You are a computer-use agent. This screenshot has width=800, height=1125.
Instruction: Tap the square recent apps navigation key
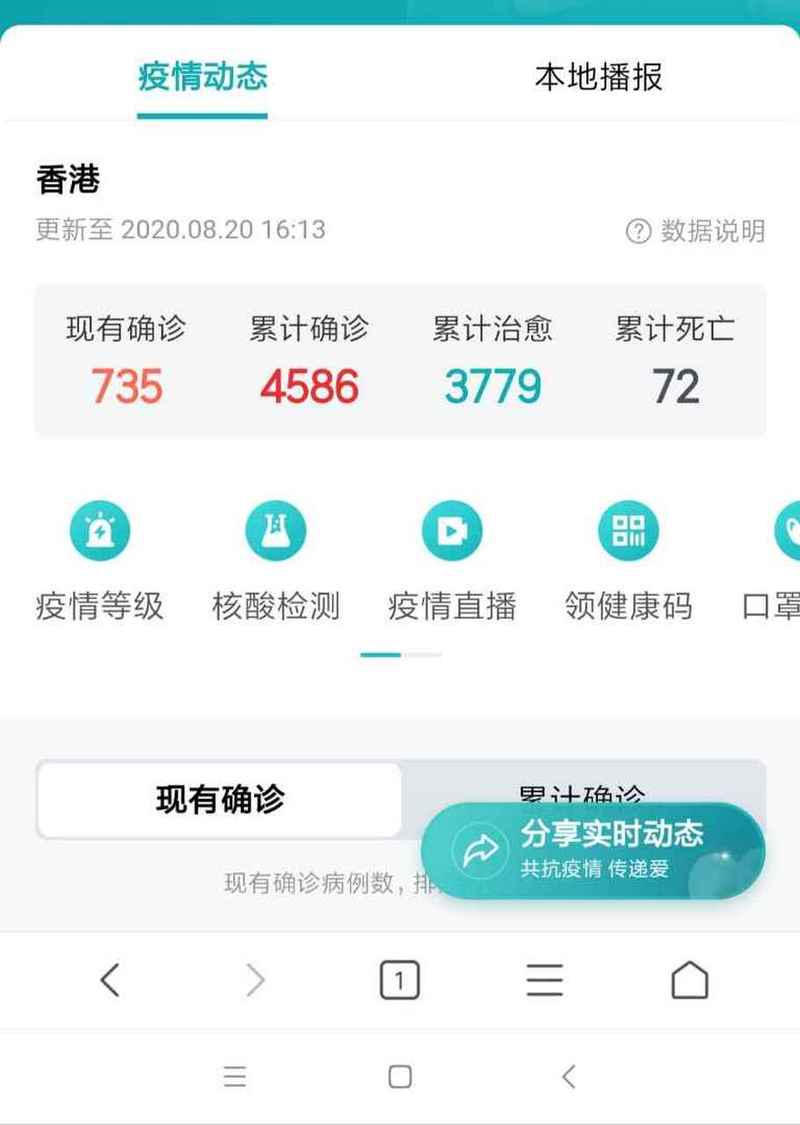(x=400, y=1077)
